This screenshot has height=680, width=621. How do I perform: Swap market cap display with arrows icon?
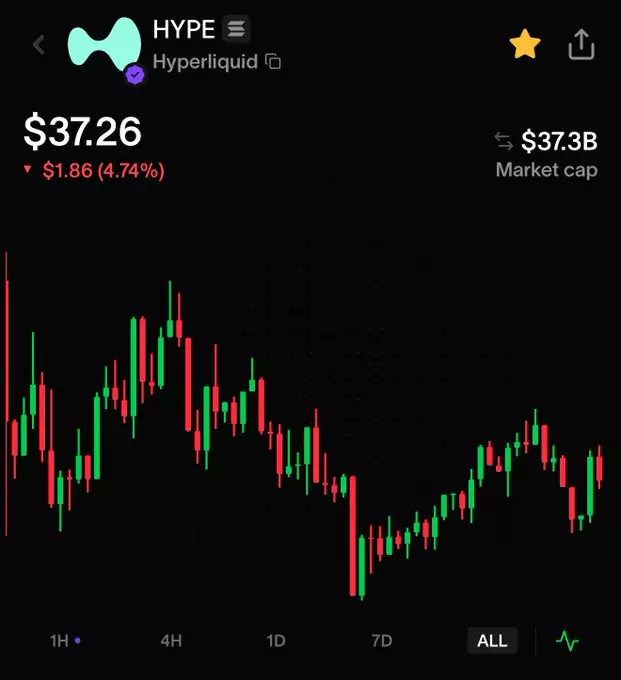pos(503,141)
